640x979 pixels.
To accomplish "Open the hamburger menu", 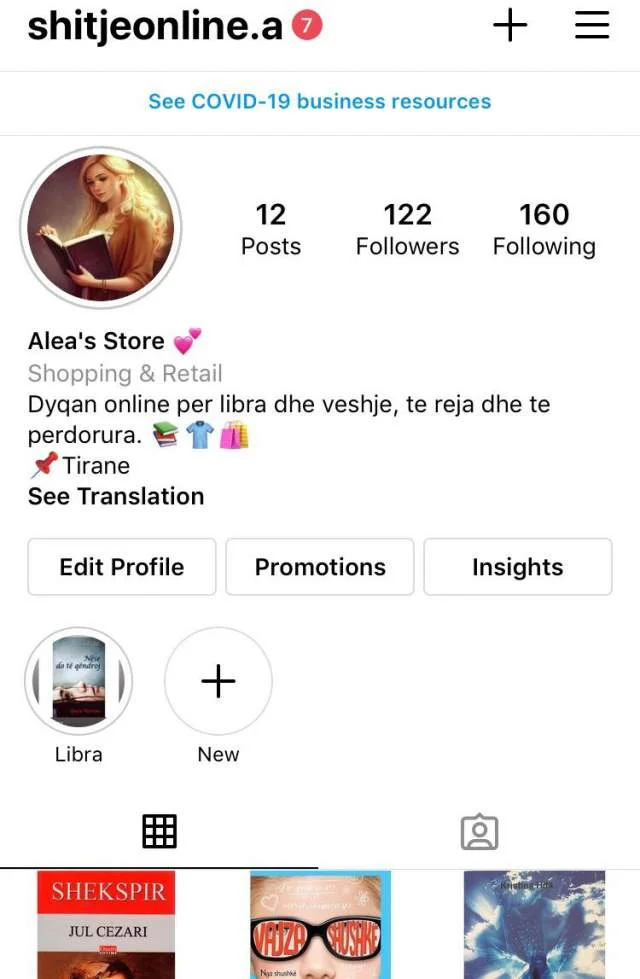I will pos(592,26).
